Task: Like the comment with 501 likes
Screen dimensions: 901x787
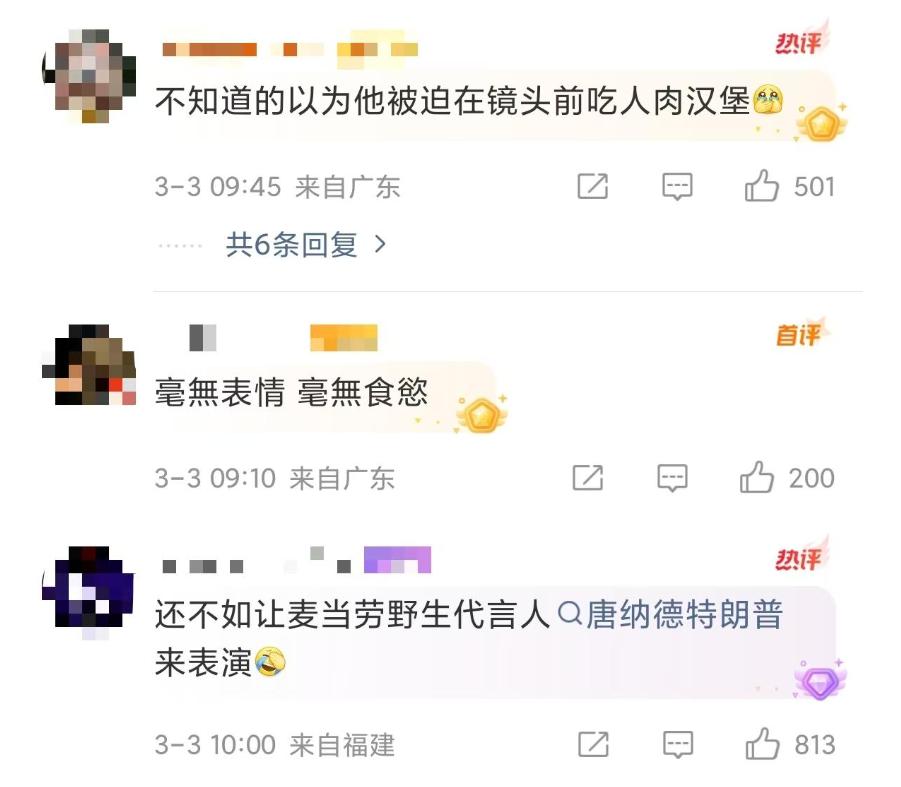Action: coord(762,186)
